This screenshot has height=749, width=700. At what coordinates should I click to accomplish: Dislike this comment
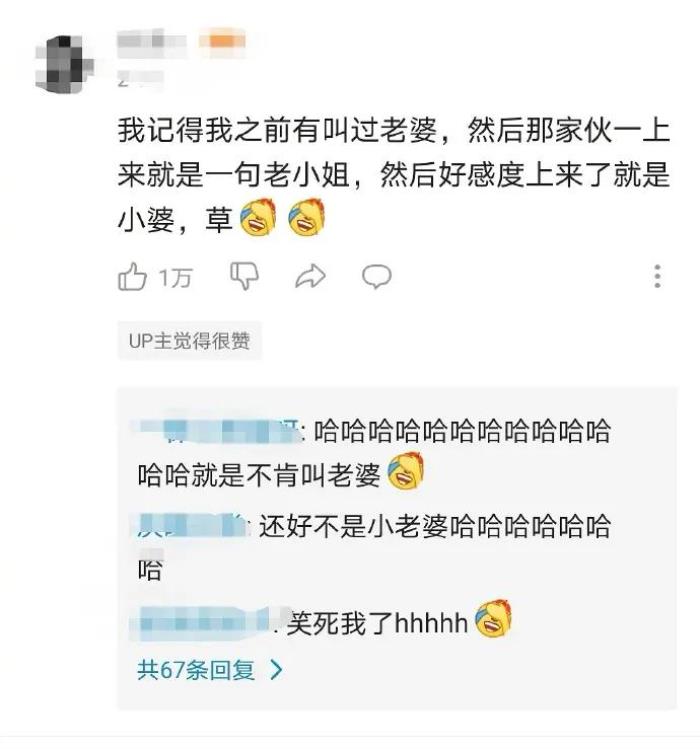245,276
